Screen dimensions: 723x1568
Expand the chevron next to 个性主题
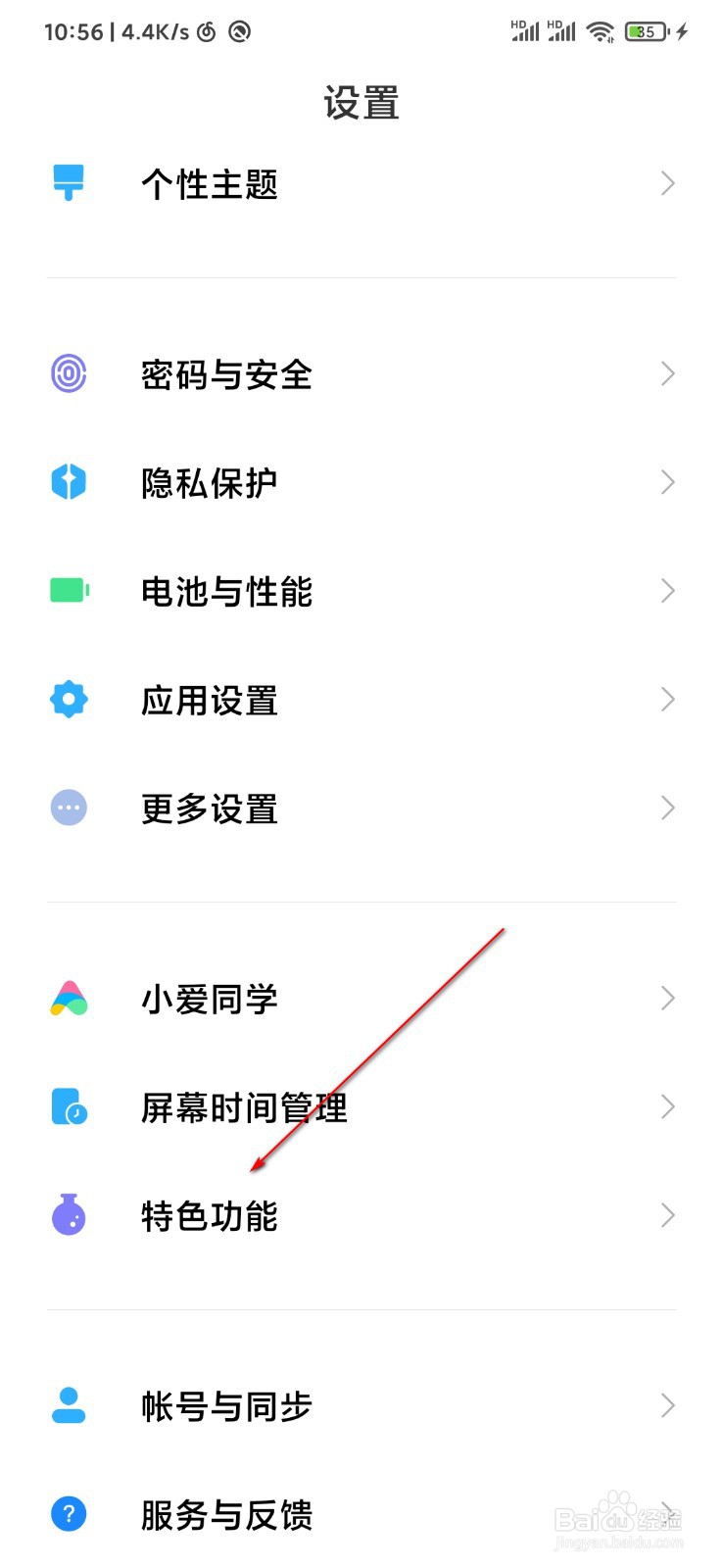(x=667, y=183)
